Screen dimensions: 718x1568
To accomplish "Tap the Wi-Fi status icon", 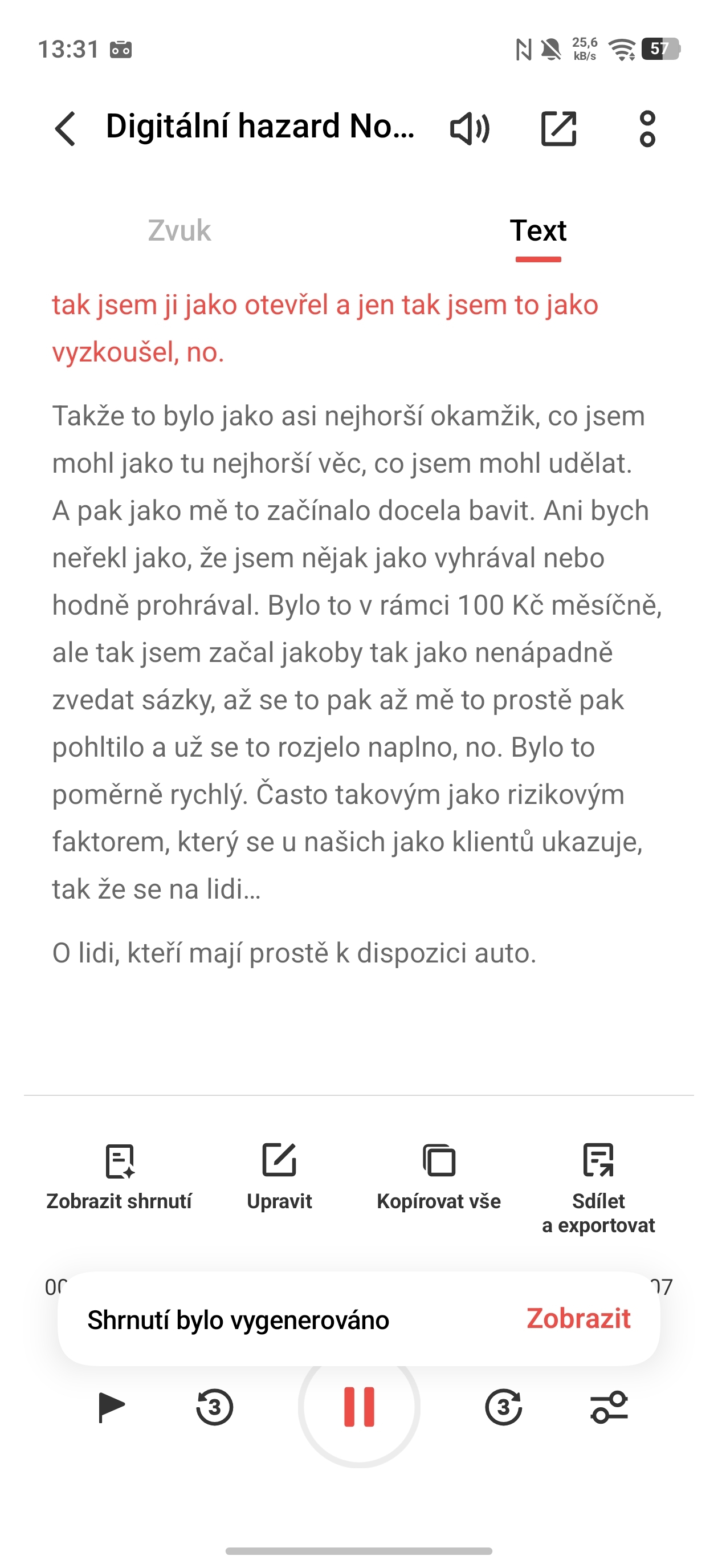I will pos(621,51).
